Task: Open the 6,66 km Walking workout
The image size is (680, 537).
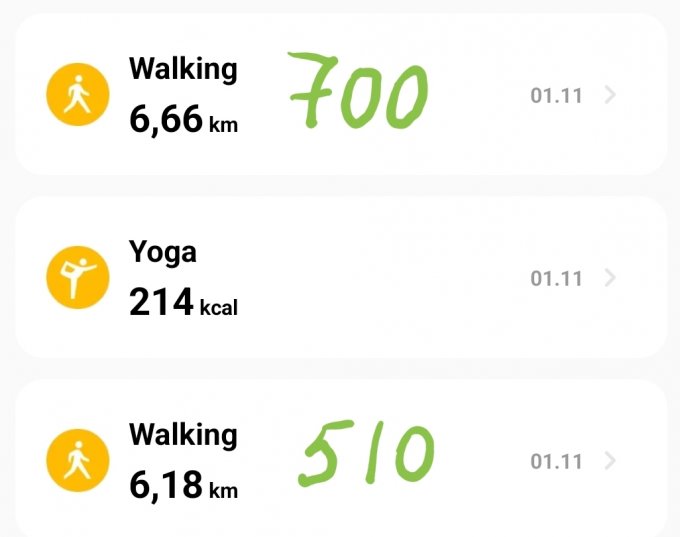Action: [x=340, y=96]
